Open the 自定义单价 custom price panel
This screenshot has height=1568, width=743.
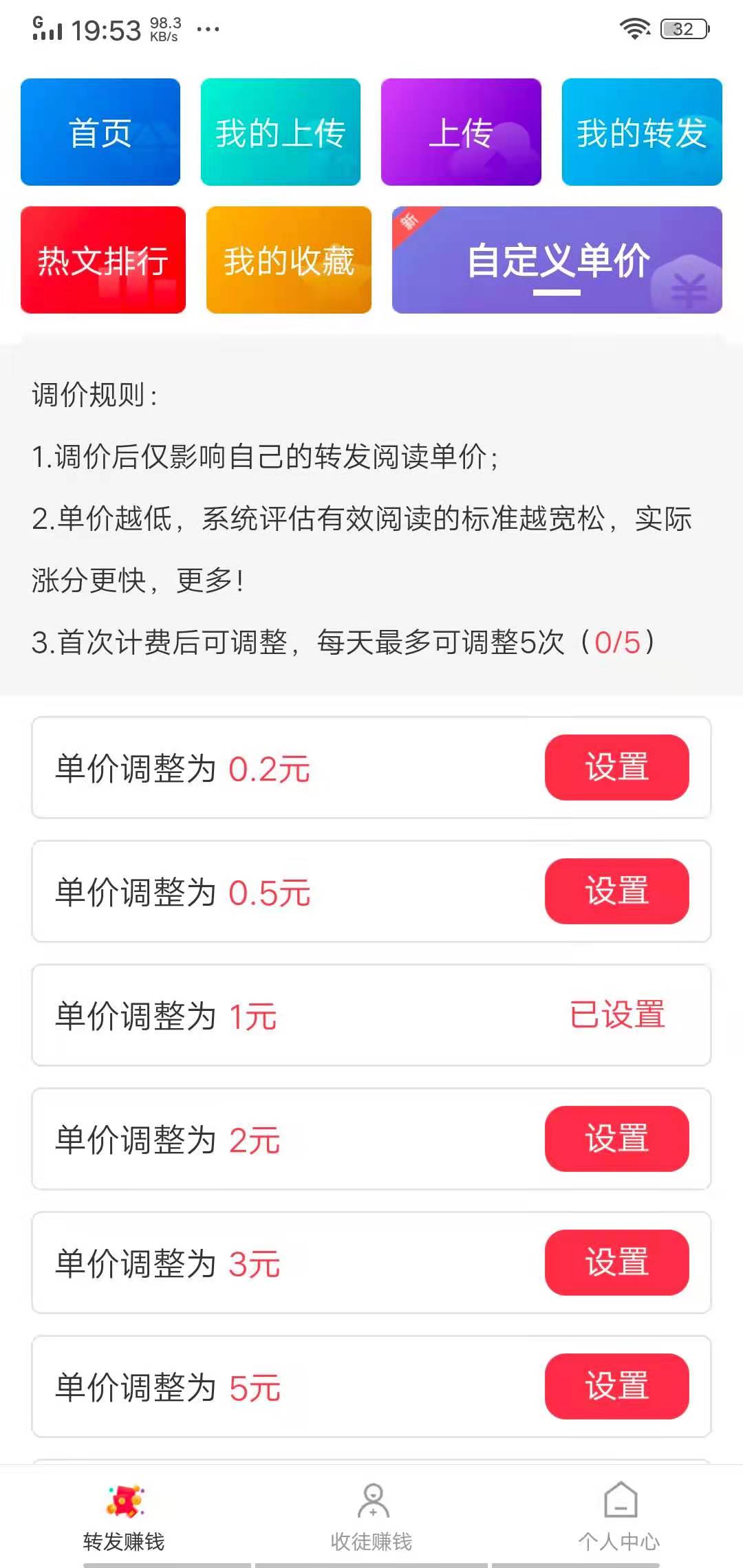pos(557,260)
